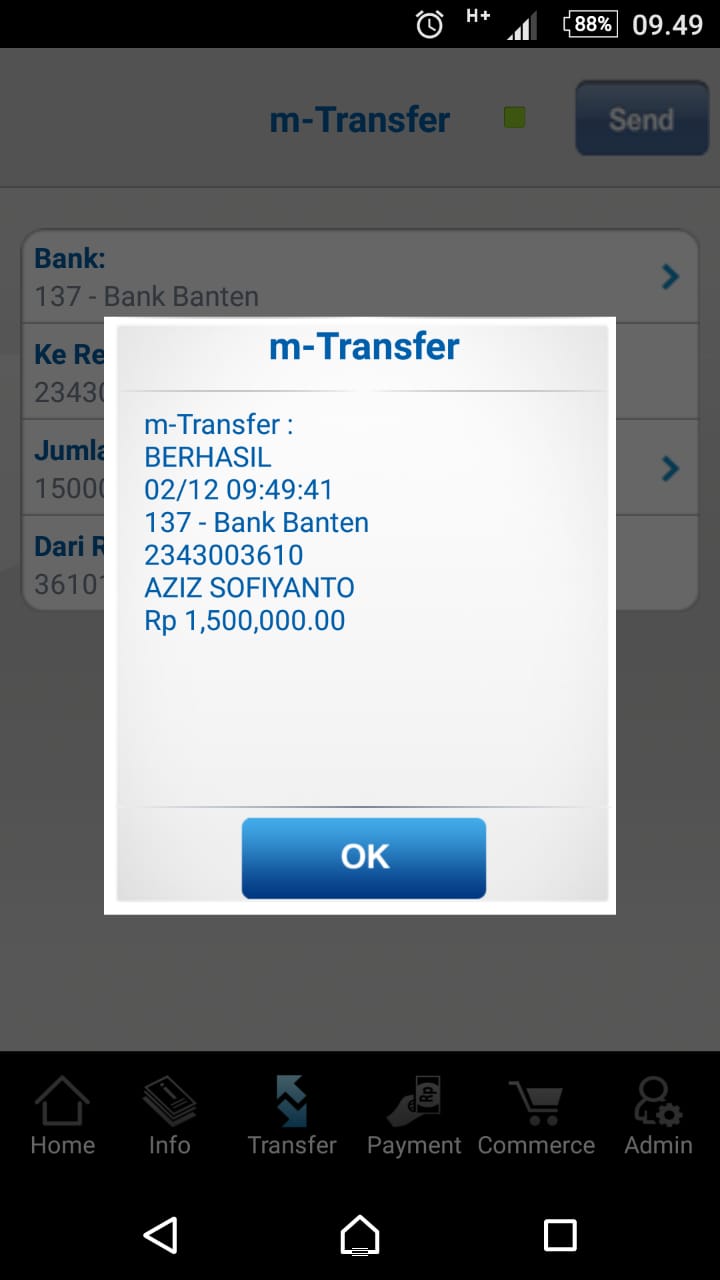Open the Commerce tab

click(x=536, y=1116)
